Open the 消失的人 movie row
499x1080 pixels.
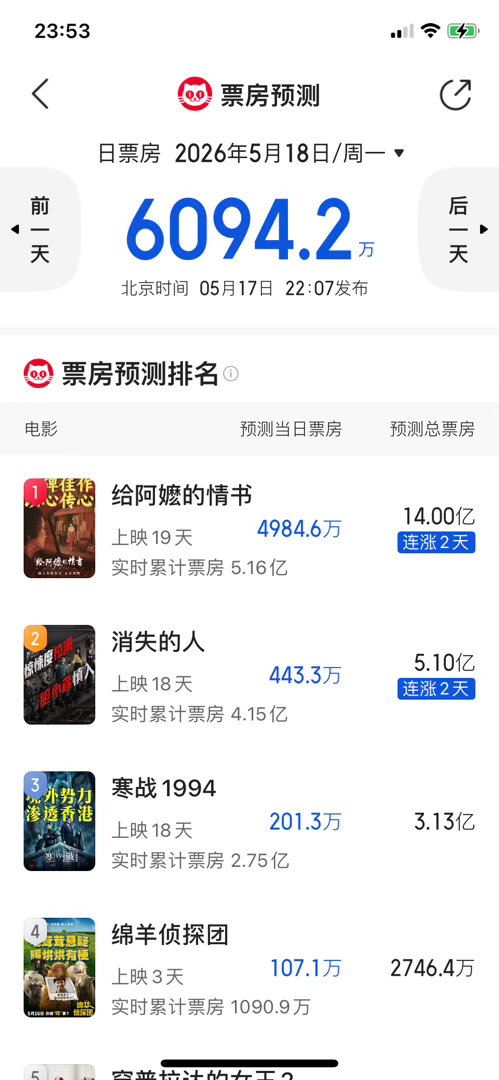pos(250,674)
